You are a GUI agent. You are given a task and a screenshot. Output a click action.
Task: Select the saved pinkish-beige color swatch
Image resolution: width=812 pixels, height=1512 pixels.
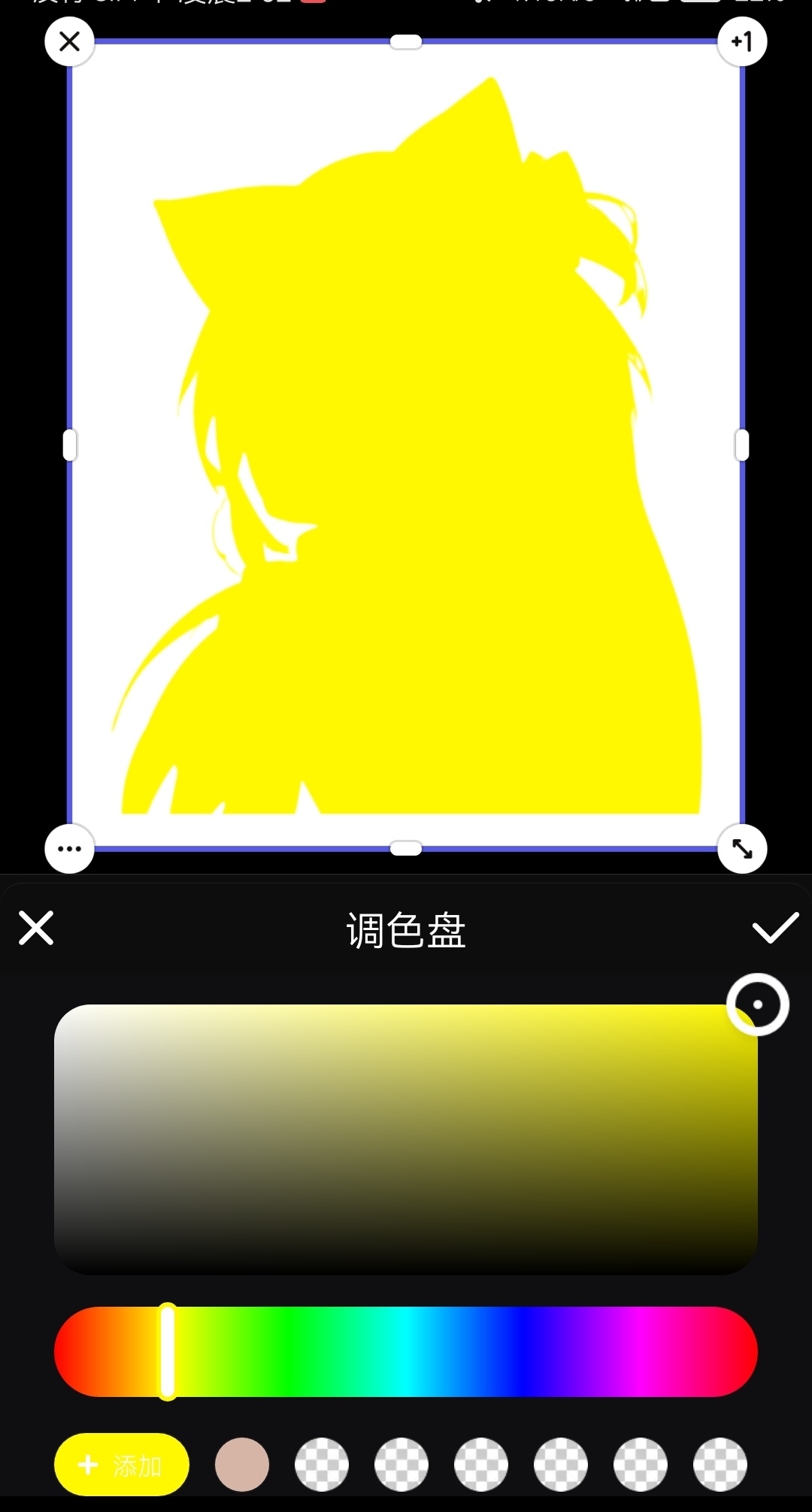pyautogui.click(x=242, y=1465)
